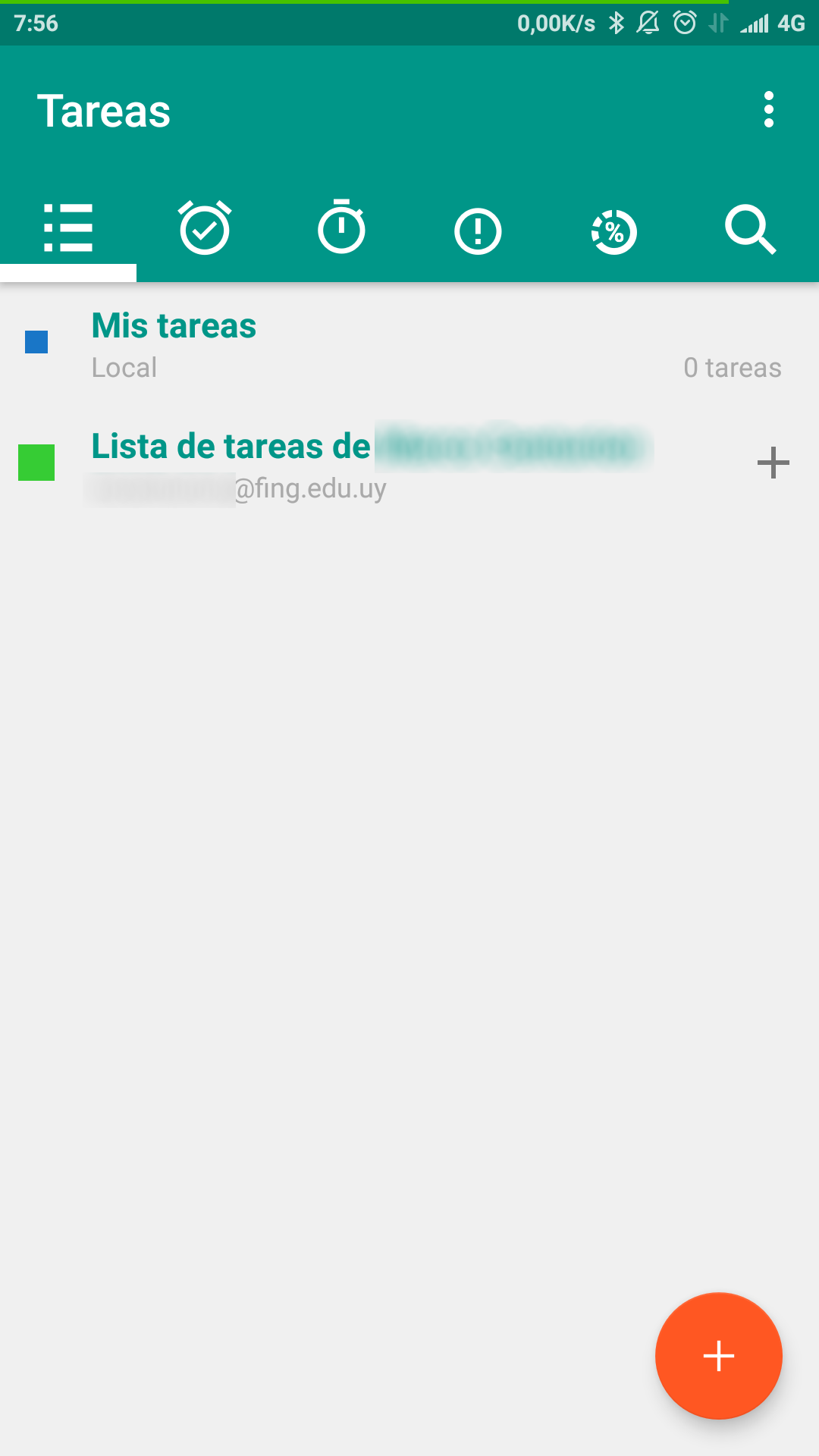Open the overflow menu
Screen dimensions: 819x1456
pyautogui.click(x=768, y=110)
